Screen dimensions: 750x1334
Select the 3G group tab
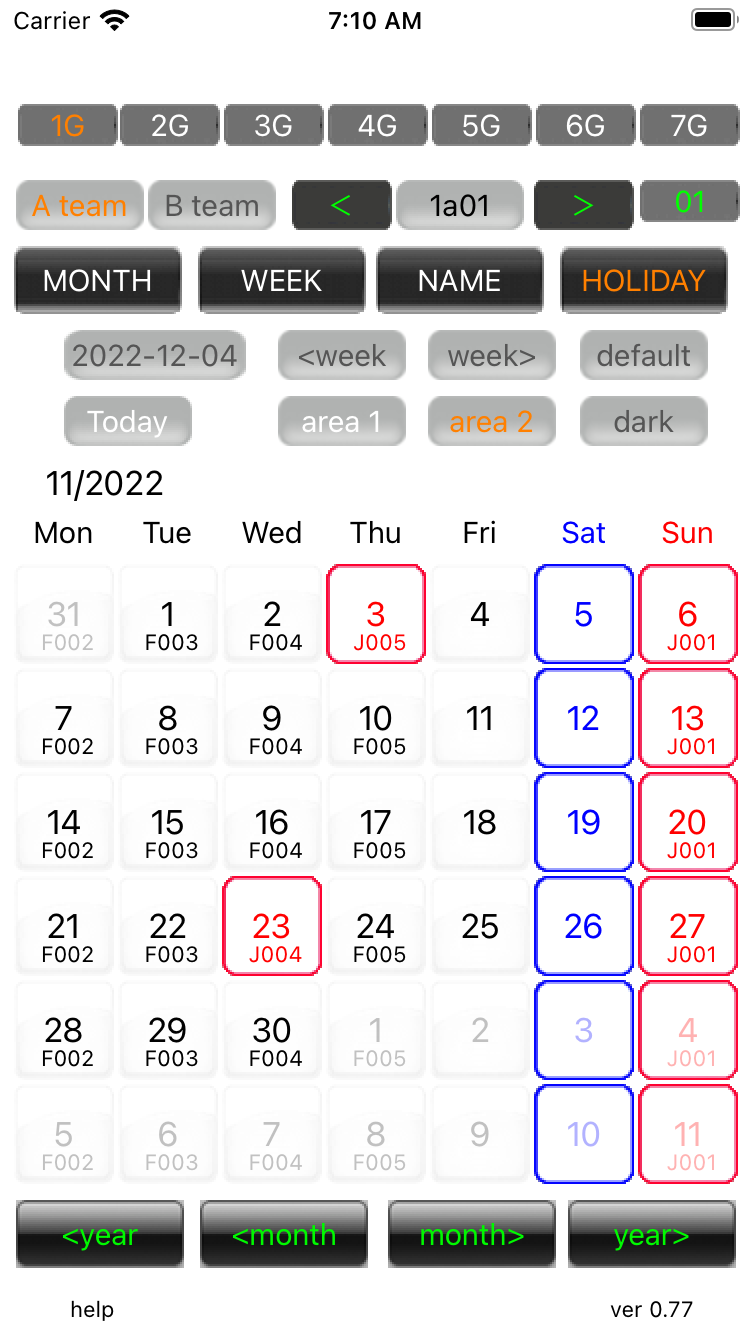click(273, 126)
